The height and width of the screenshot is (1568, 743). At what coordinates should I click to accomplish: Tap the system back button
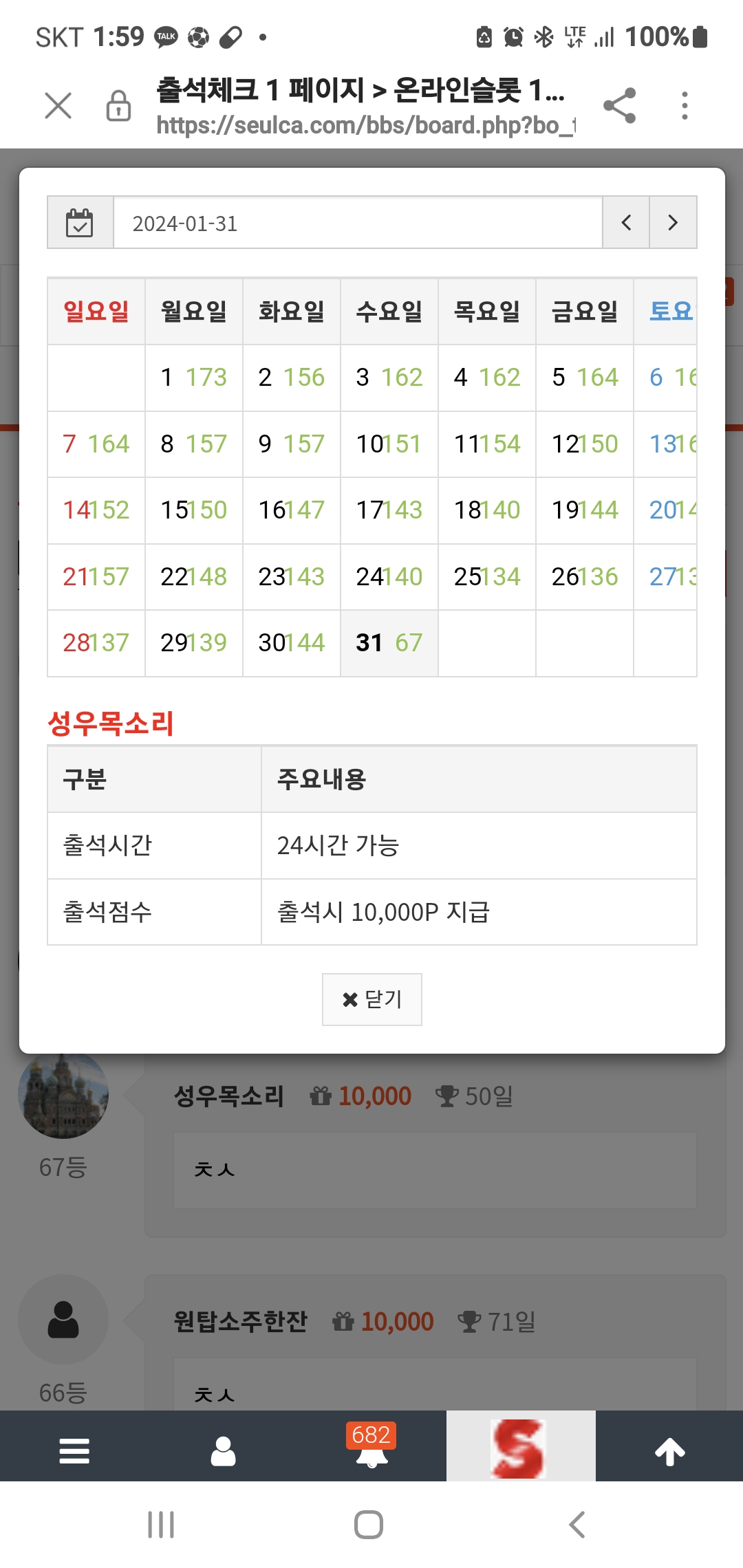coord(577,1525)
